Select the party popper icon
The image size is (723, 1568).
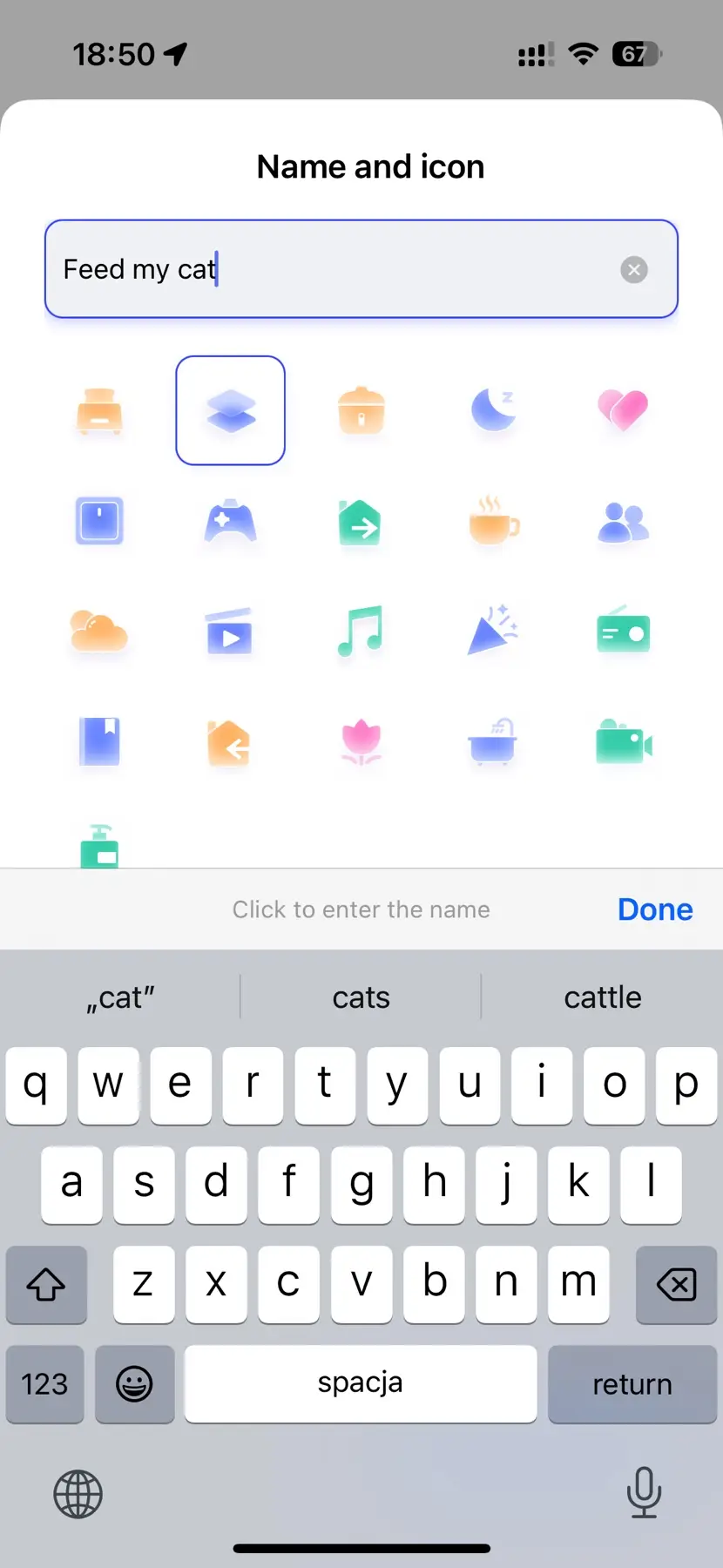[x=493, y=631]
